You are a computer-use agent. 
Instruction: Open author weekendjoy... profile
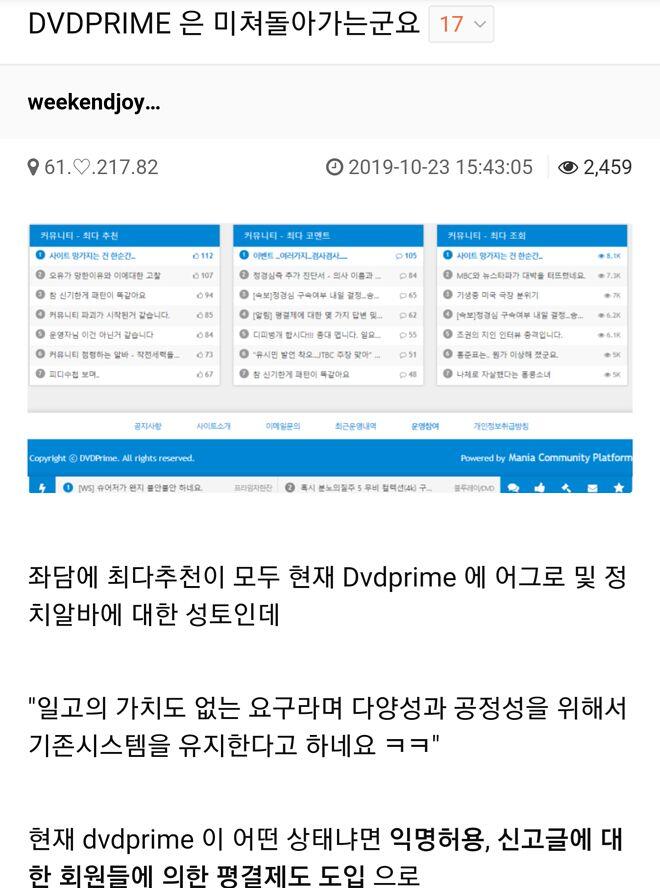[x=94, y=103]
